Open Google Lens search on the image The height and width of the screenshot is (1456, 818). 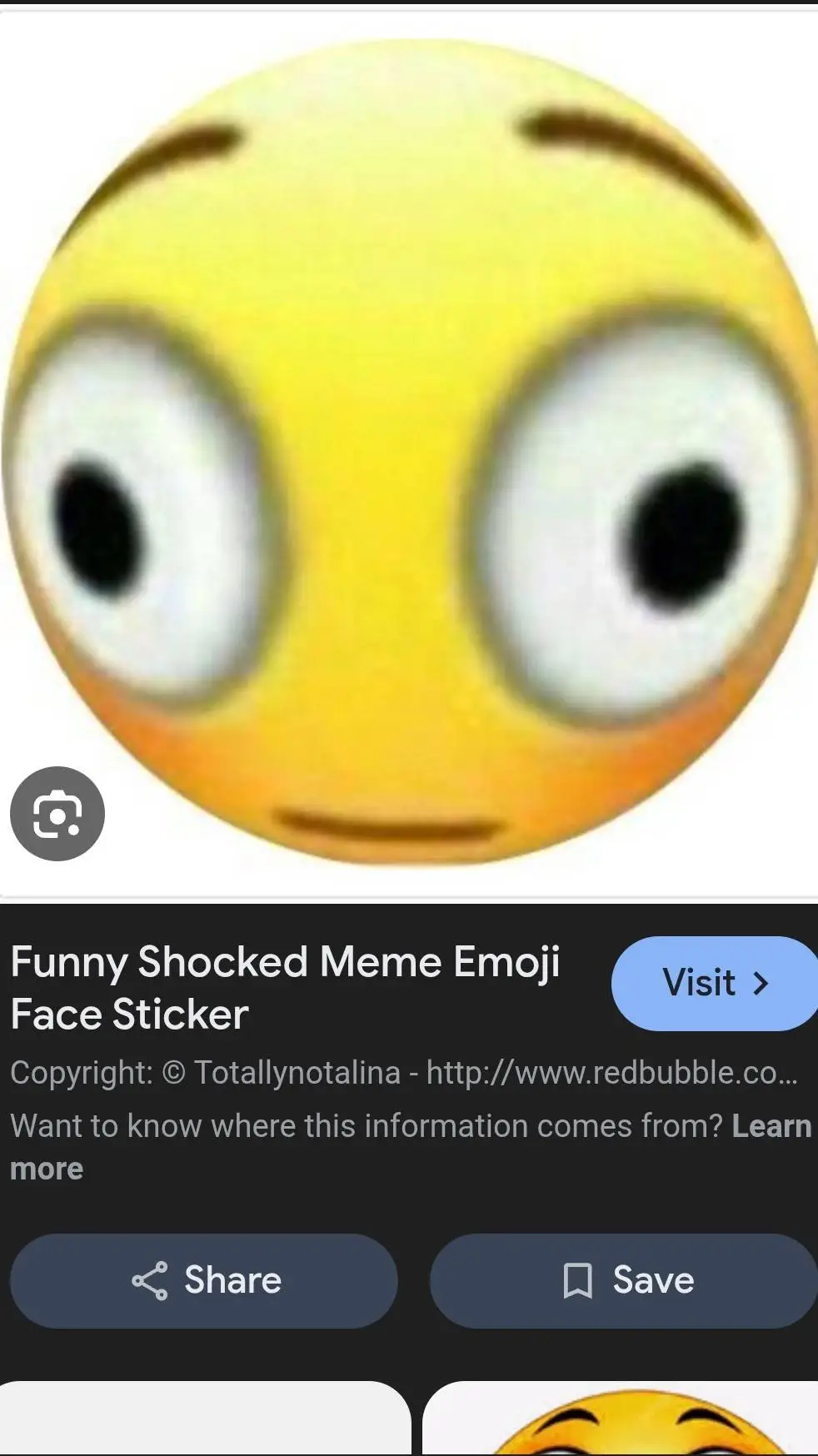tap(57, 813)
